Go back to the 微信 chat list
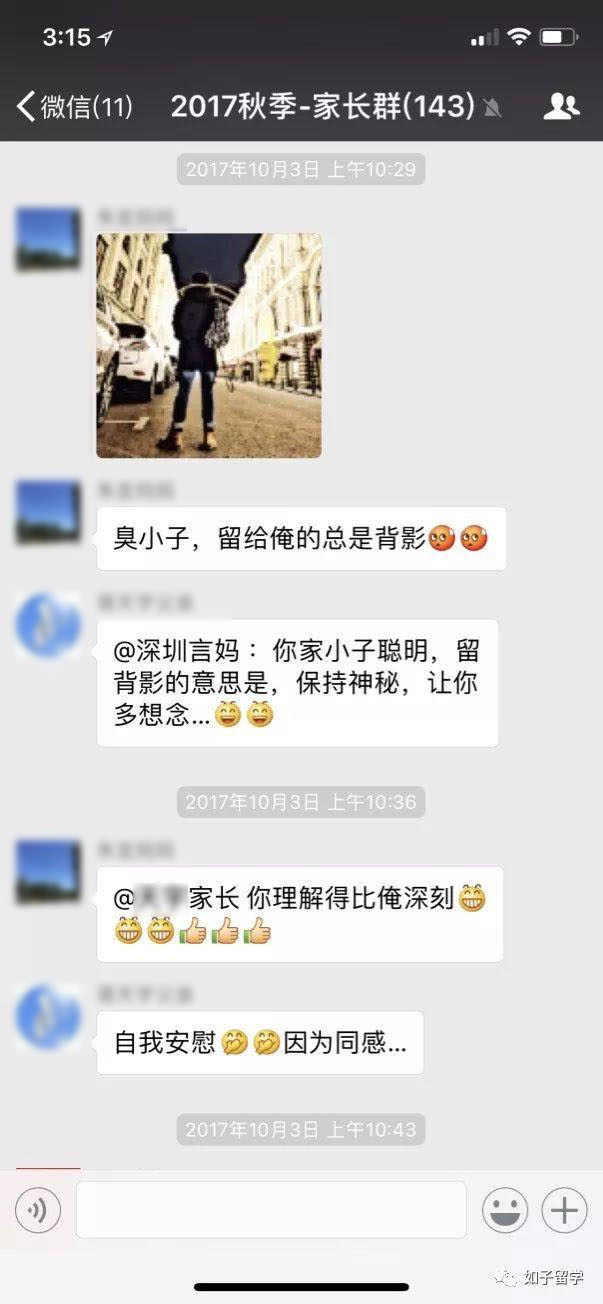The width and height of the screenshot is (603, 1304). click(x=75, y=107)
